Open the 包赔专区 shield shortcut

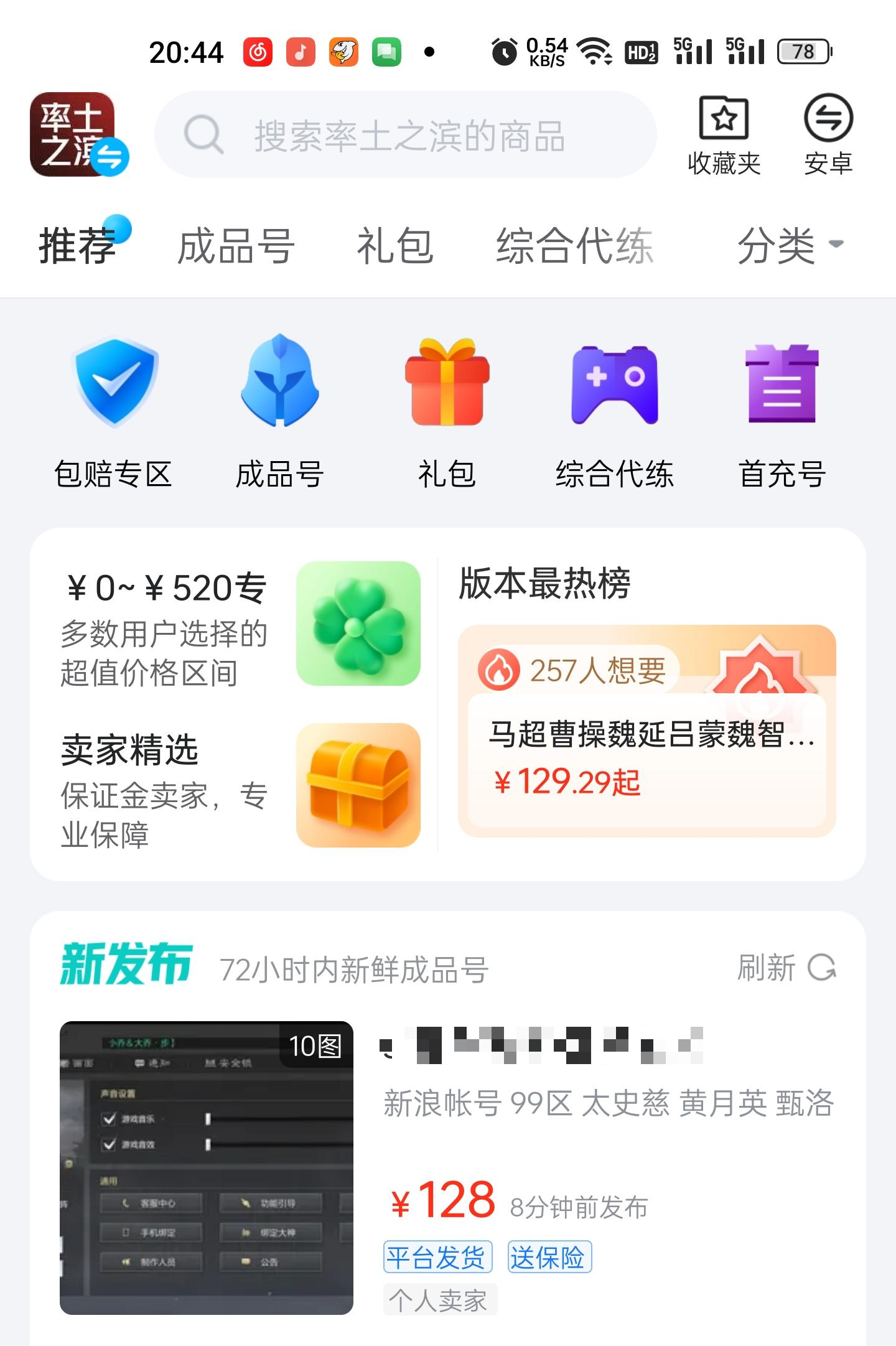[113, 411]
